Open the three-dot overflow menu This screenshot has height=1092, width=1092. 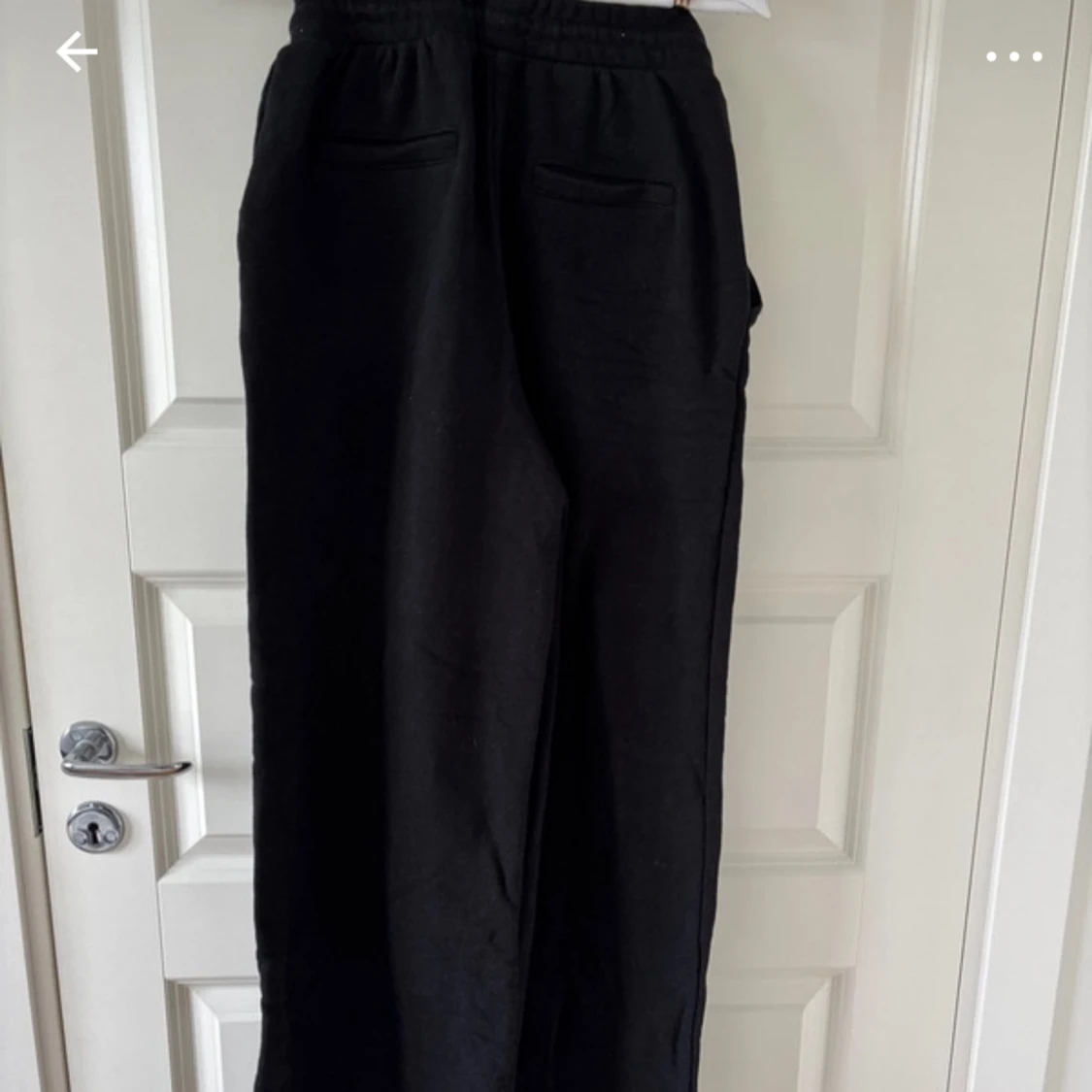pyautogui.click(x=1013, y=56)
